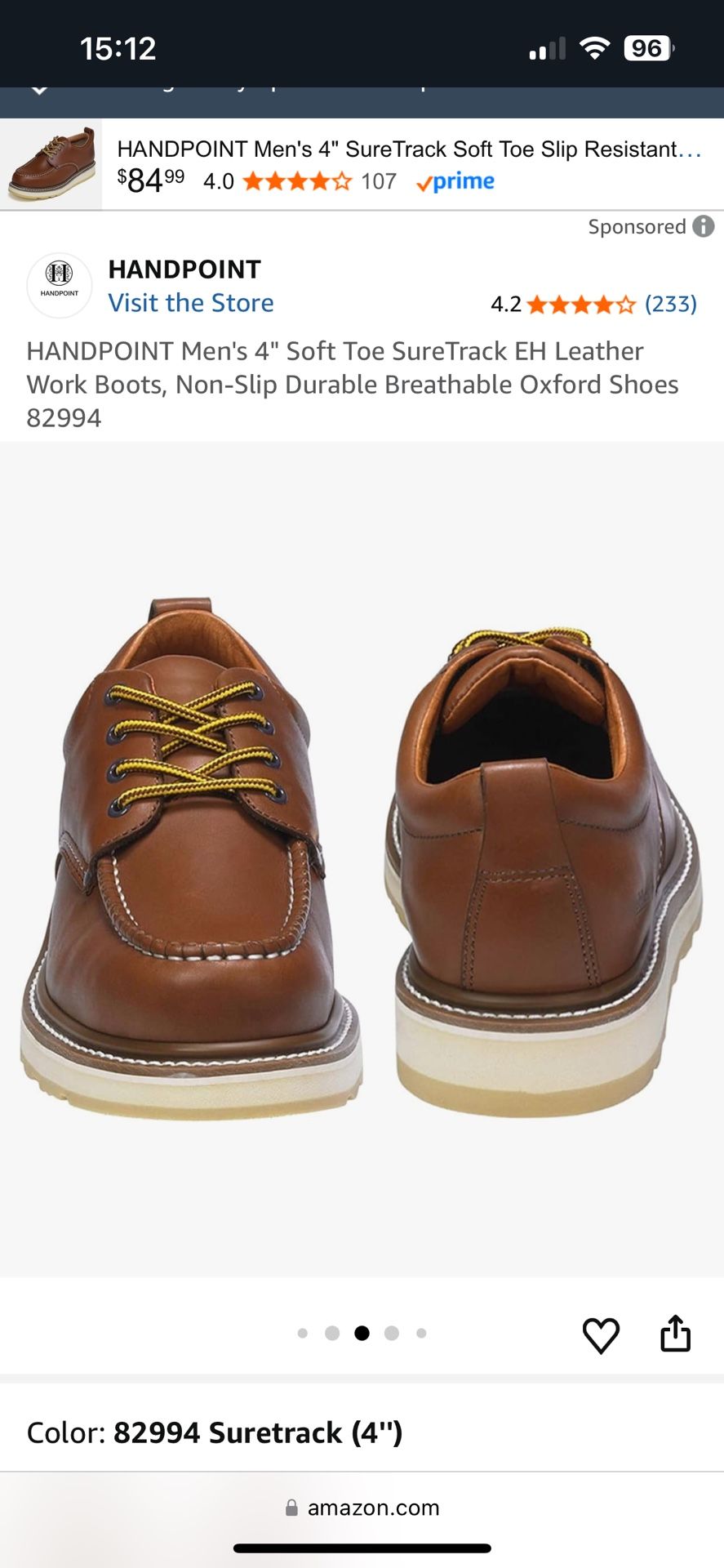Add product to wish list heart

601,1335
